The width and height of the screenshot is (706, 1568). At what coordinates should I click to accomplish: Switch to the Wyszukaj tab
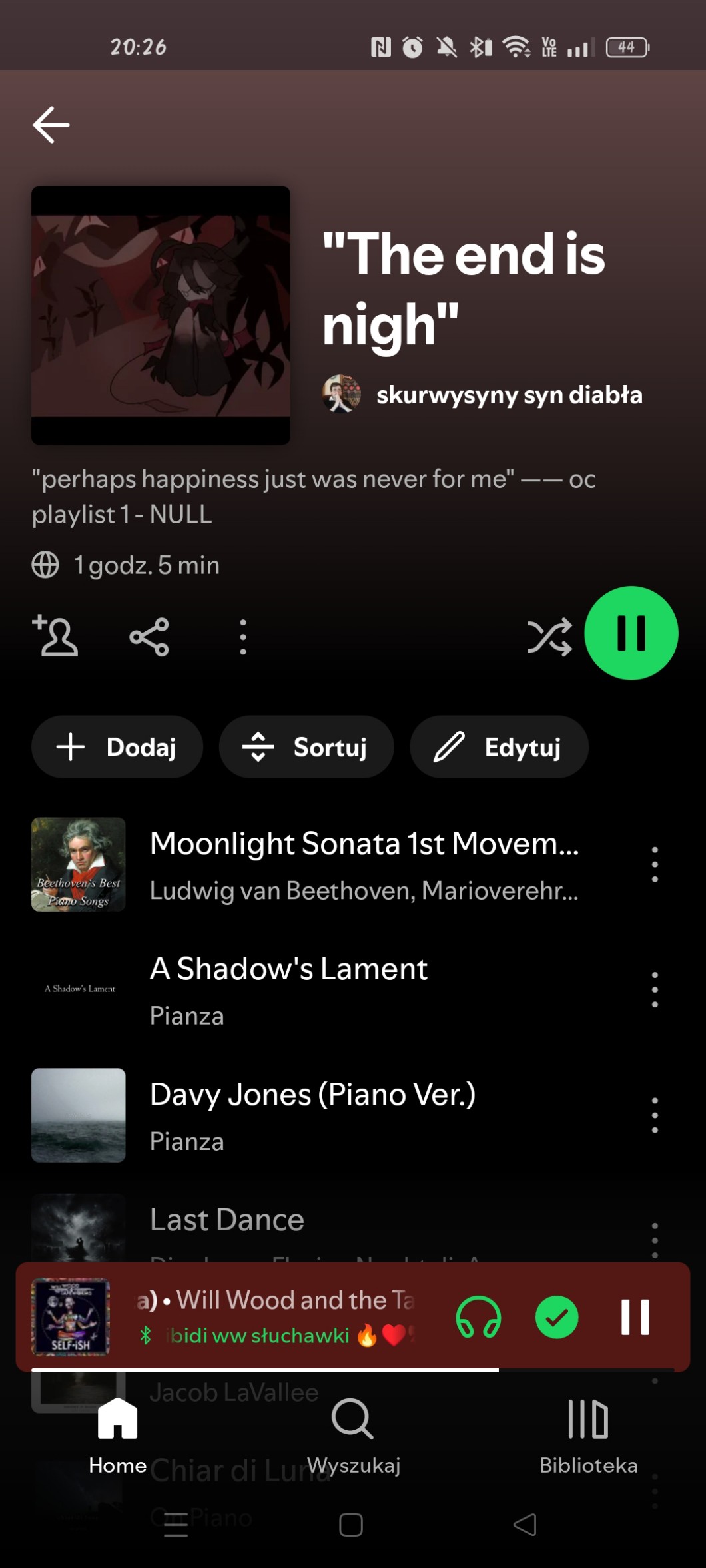point(353,1436)
